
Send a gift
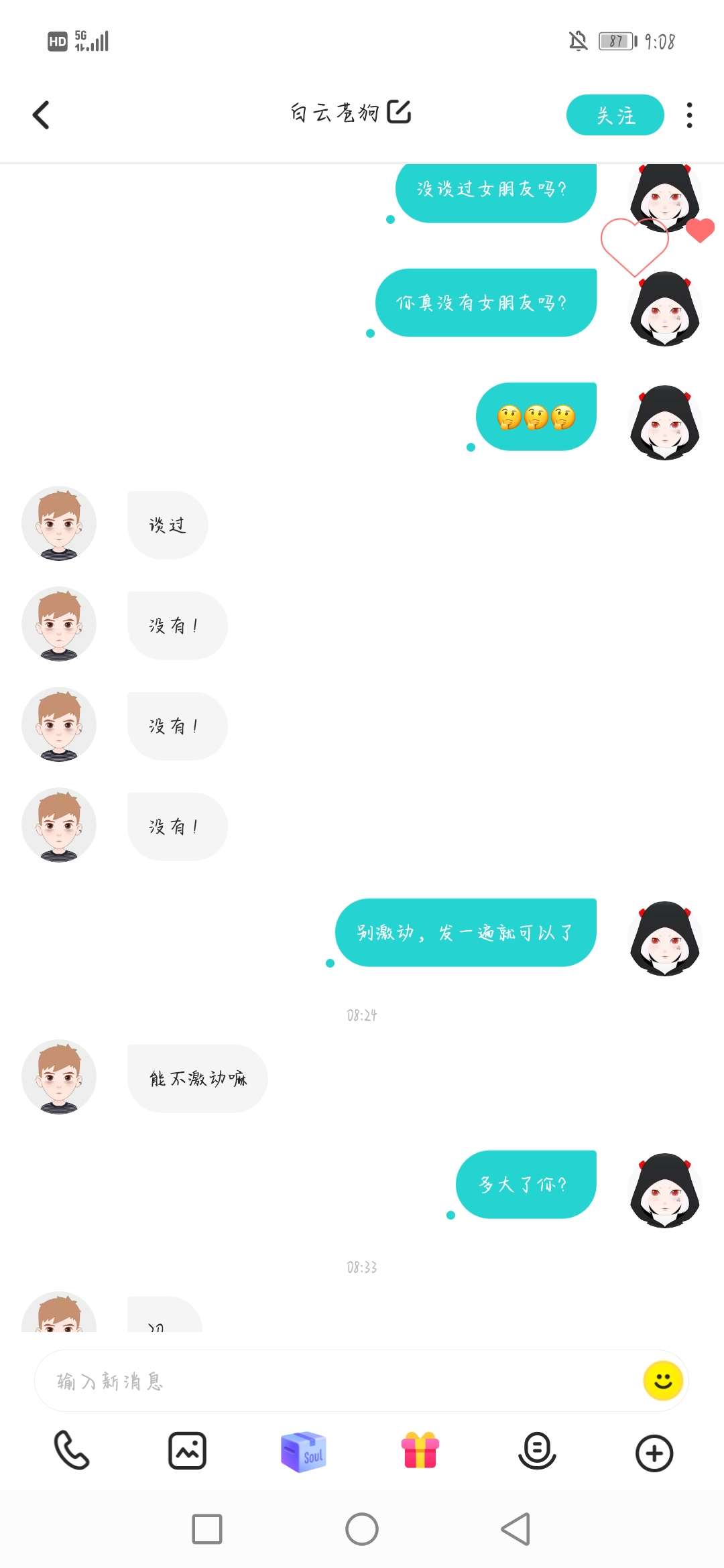pyautogui.click(x=420, y=1451)
